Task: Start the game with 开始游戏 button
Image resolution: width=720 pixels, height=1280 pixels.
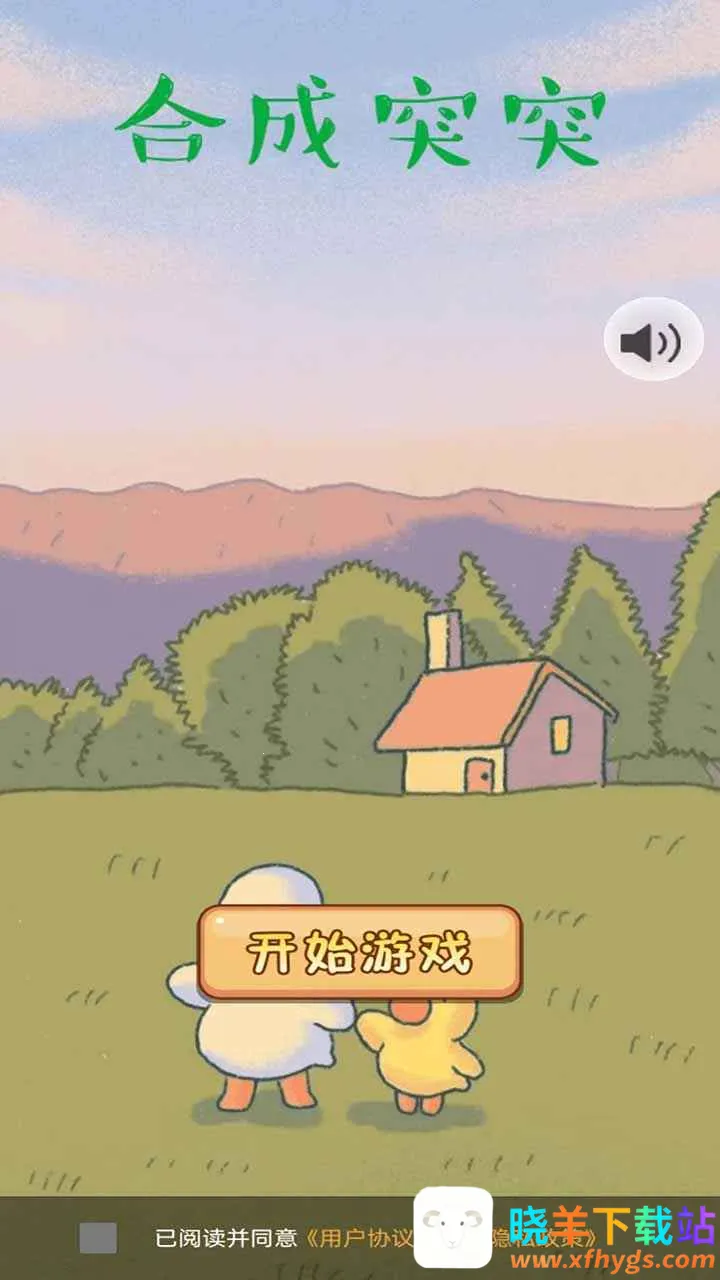Action: pos(360,953)
